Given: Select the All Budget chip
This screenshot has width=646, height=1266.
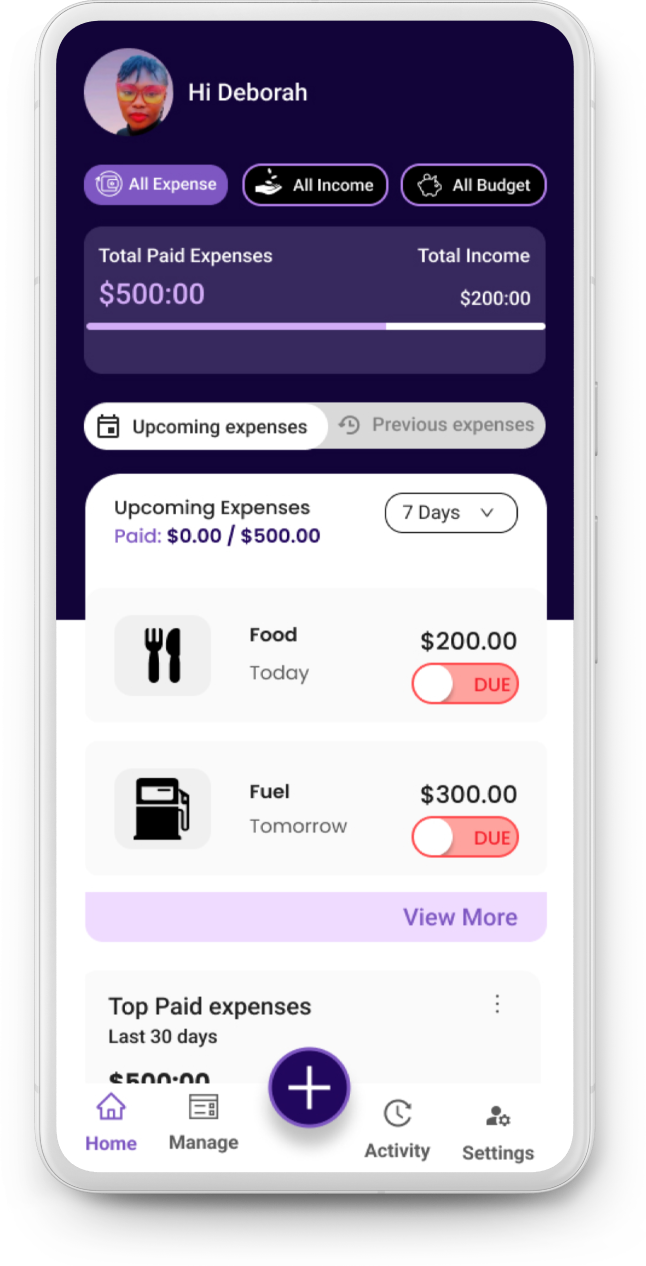Looking at the screenshot, I should (474, 185).
